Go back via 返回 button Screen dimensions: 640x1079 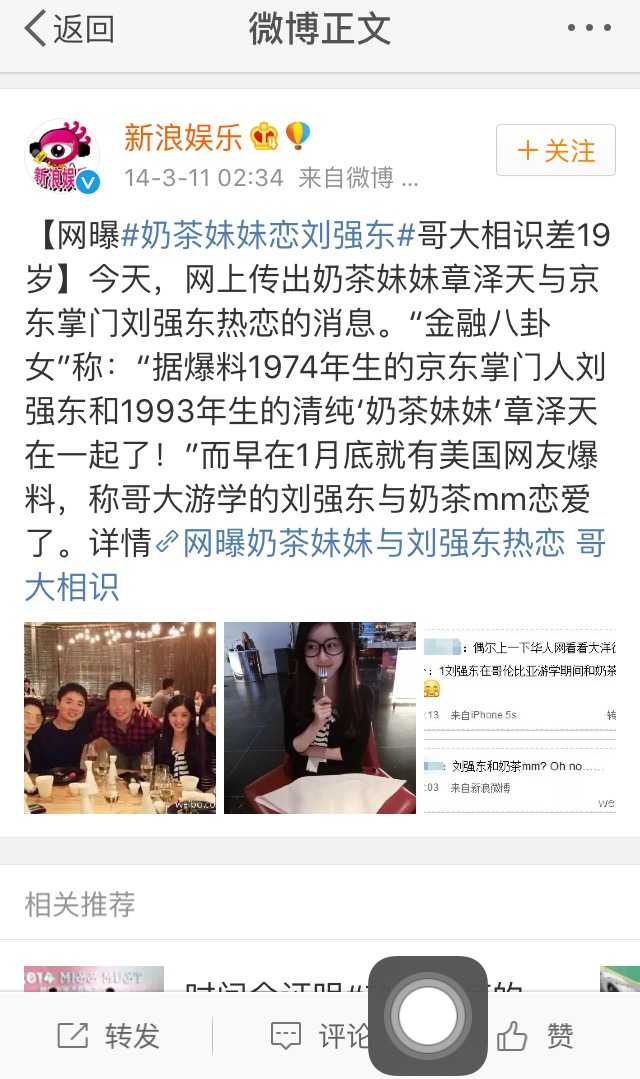(68, 29)
